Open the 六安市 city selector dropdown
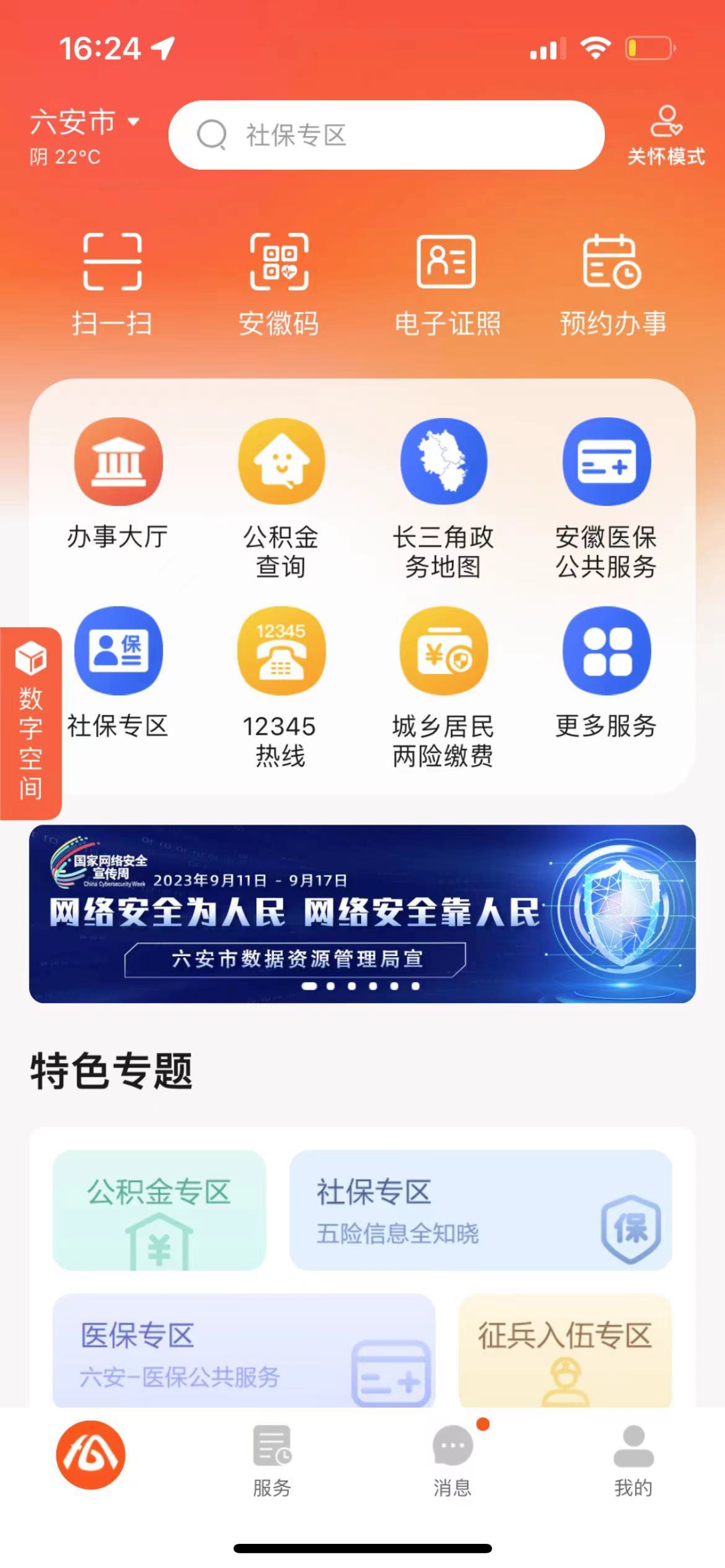725x1568 pixels. click(x=85, y=123)
